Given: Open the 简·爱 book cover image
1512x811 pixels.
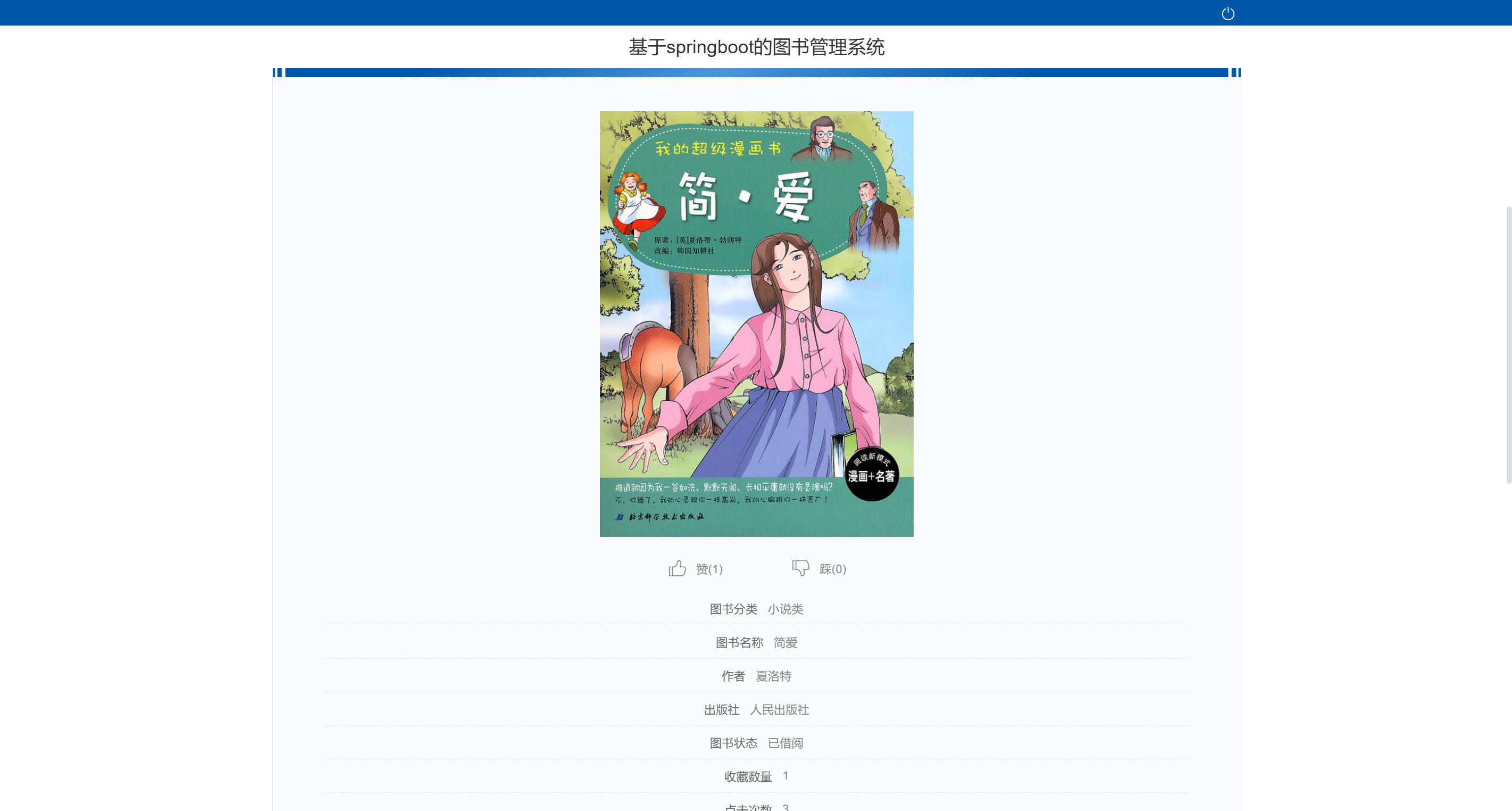Looking at the screenshot, I should pos(756,324).
